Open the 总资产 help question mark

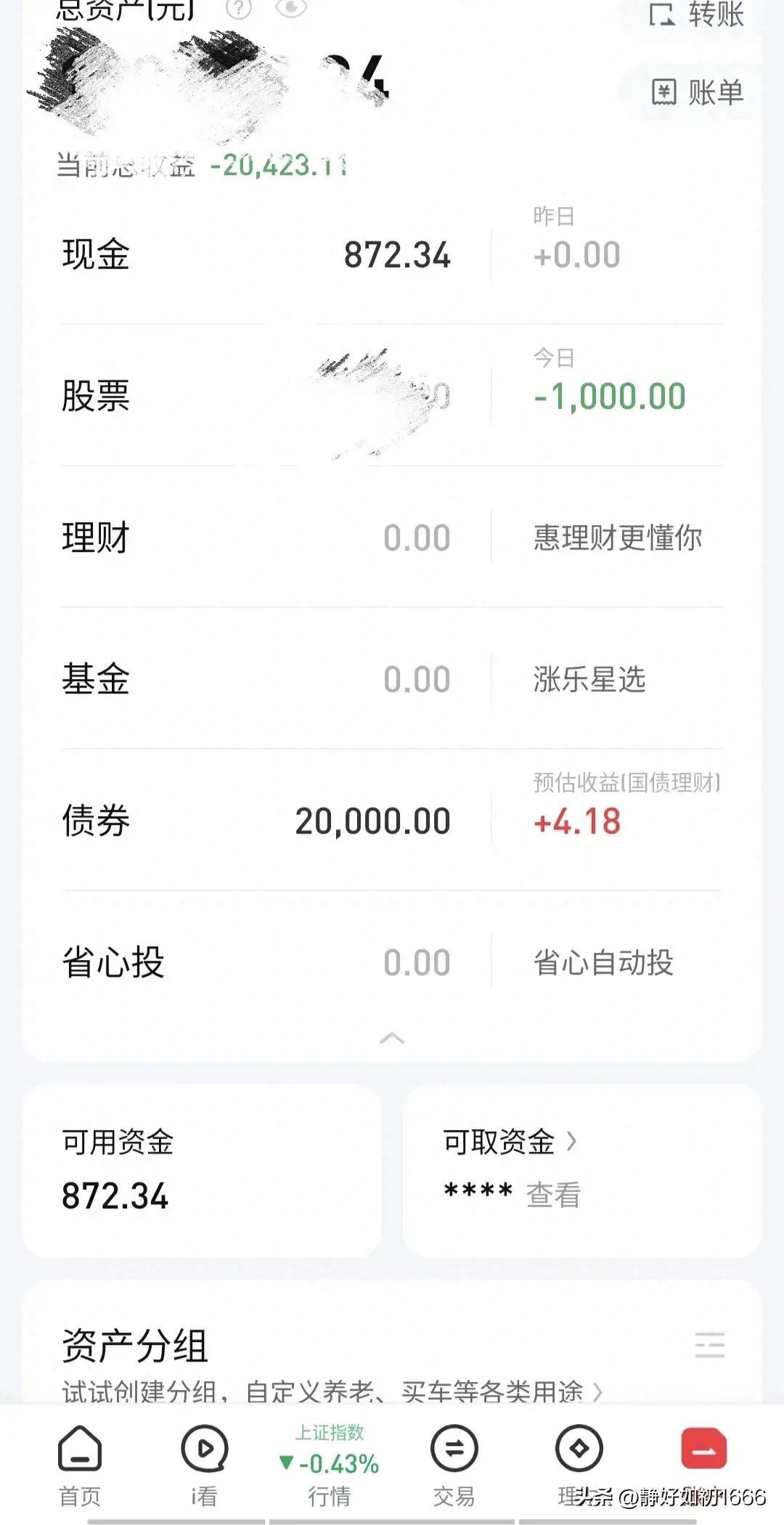[238, 9]
